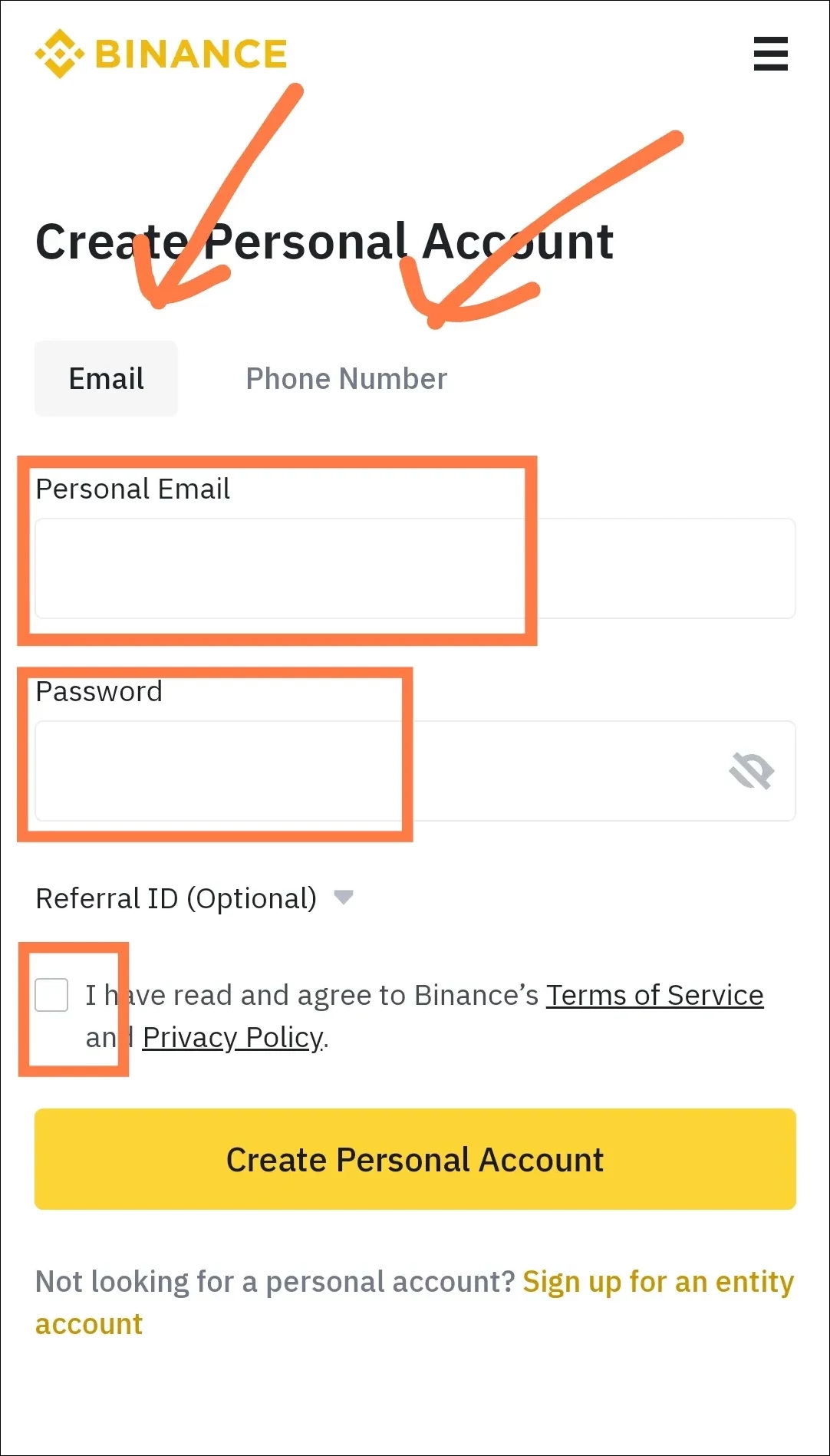Image resolution: width=830 pixels, height=1456 pixels.
Task: Expand the Referral ID (Optional) section
Action: click(x=195, y=898)
